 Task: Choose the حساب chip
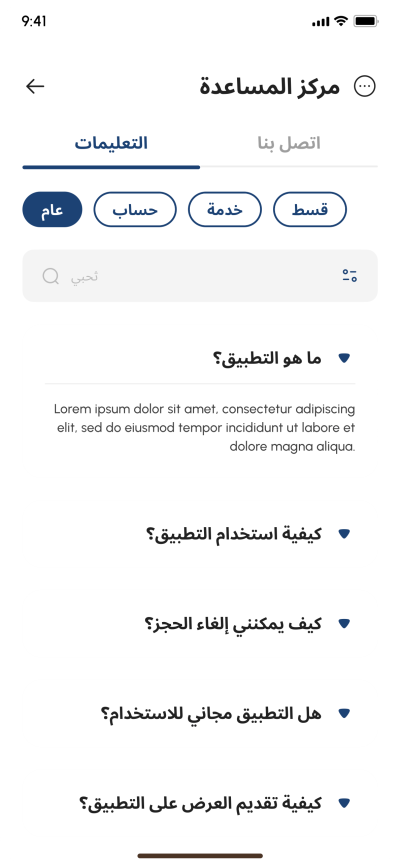[135, 209]
